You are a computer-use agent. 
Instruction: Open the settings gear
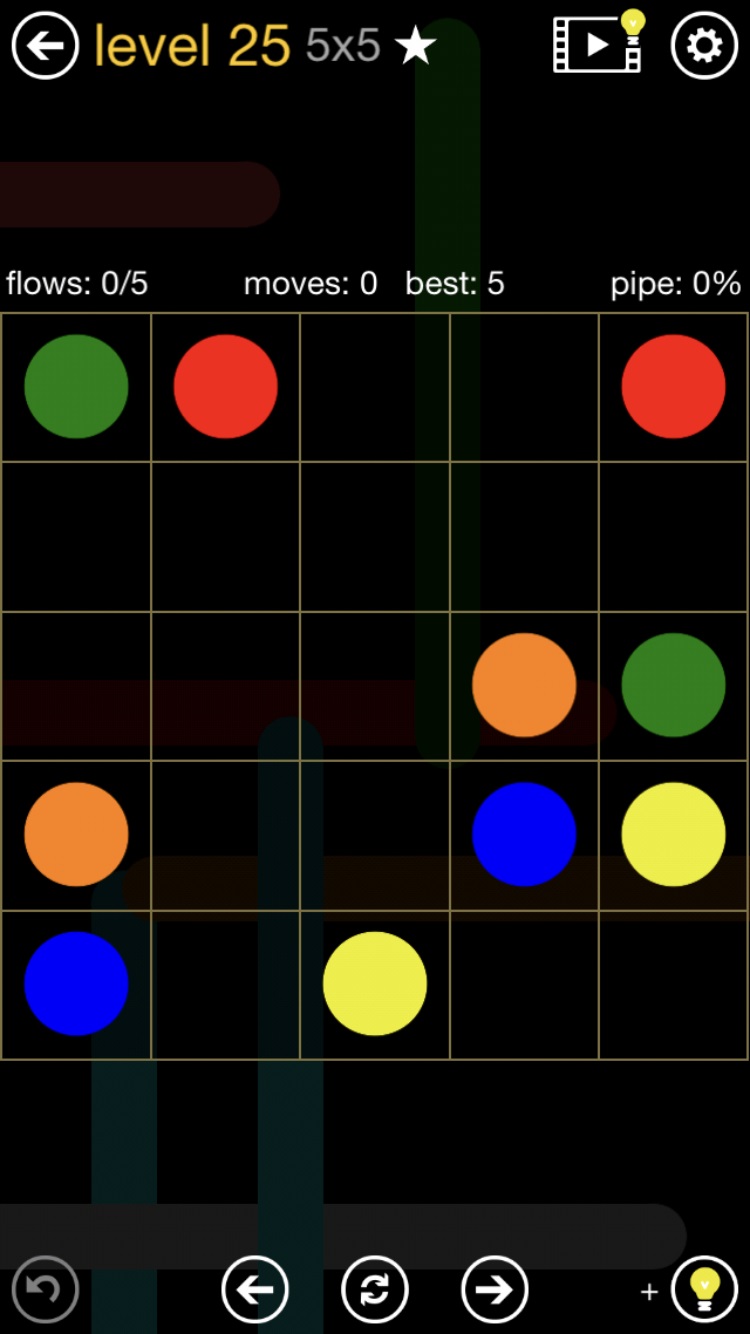pos(704,45)
